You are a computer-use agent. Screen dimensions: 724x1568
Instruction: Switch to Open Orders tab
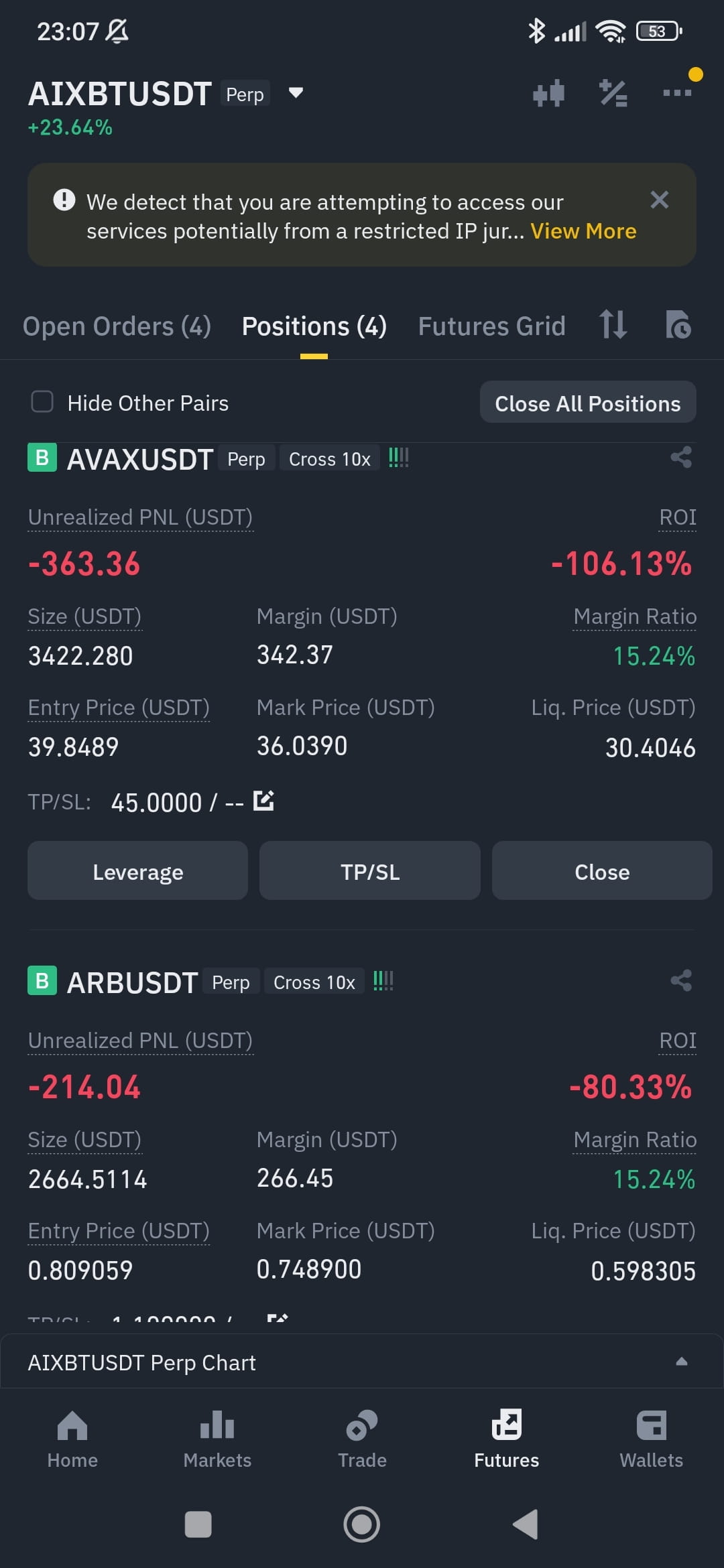[117, 326]
